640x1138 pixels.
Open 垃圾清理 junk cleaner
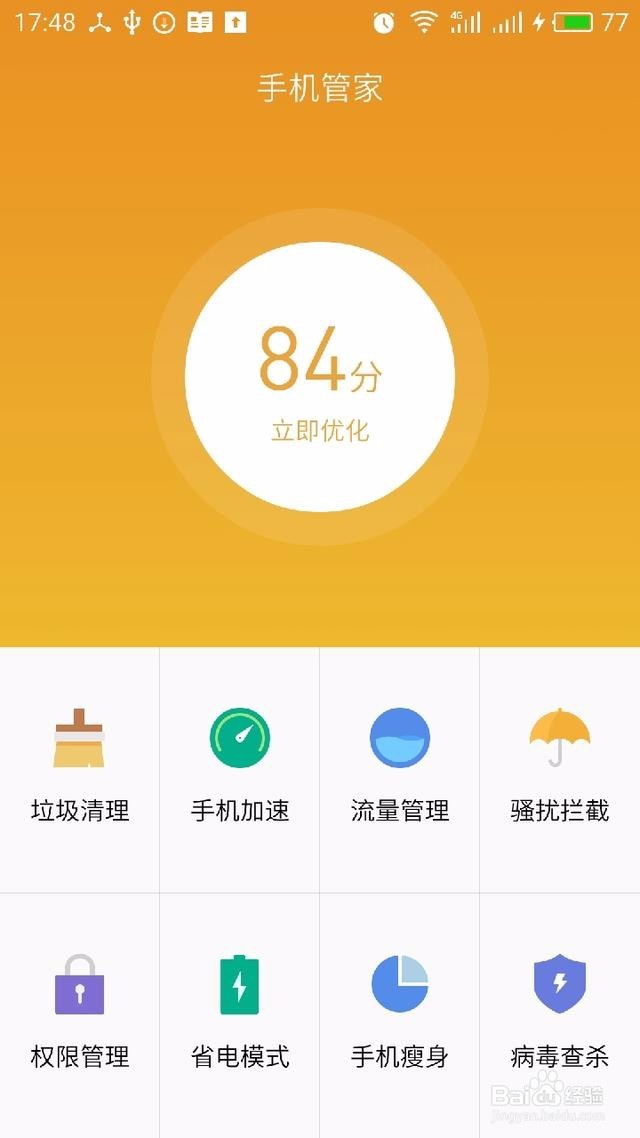80,770
